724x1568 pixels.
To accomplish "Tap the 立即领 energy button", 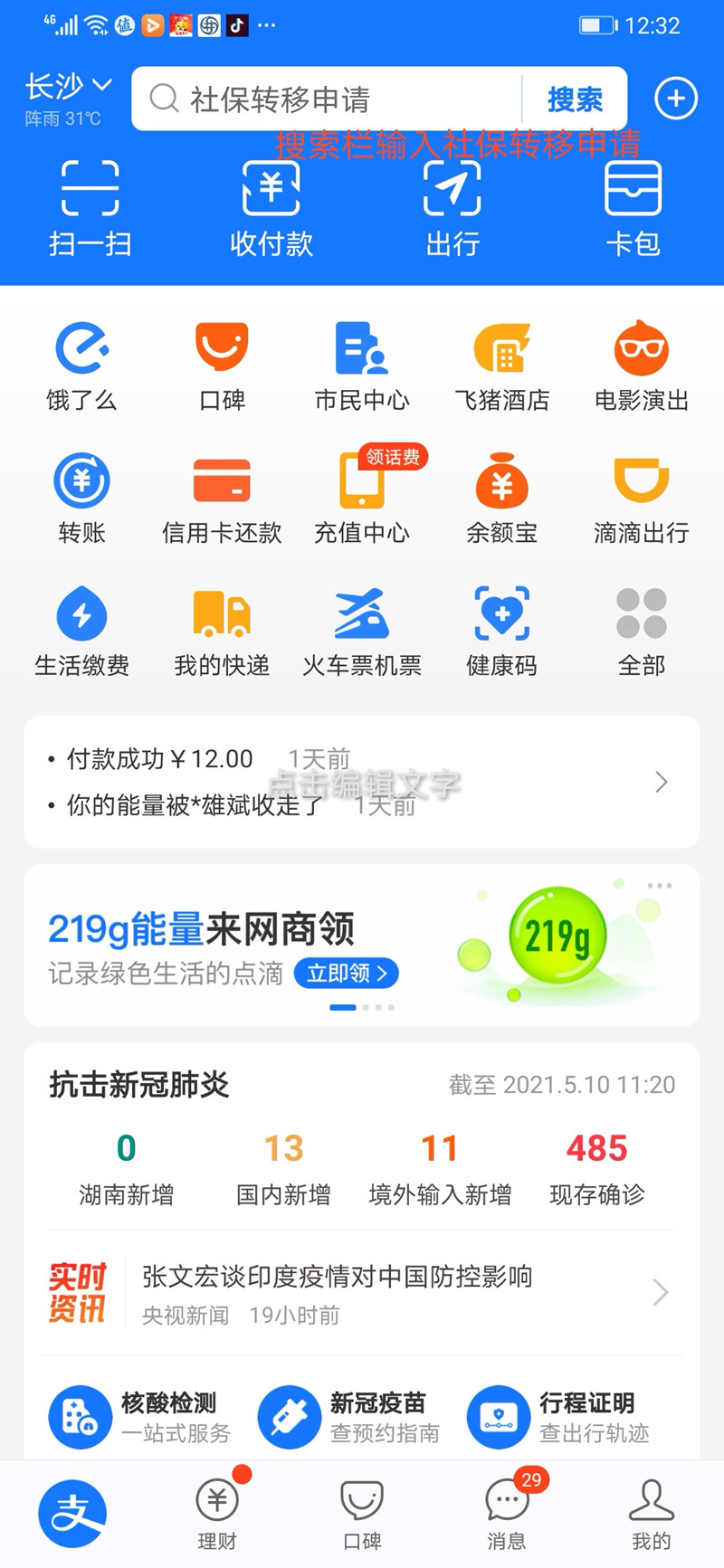I will tap(346, 974).
